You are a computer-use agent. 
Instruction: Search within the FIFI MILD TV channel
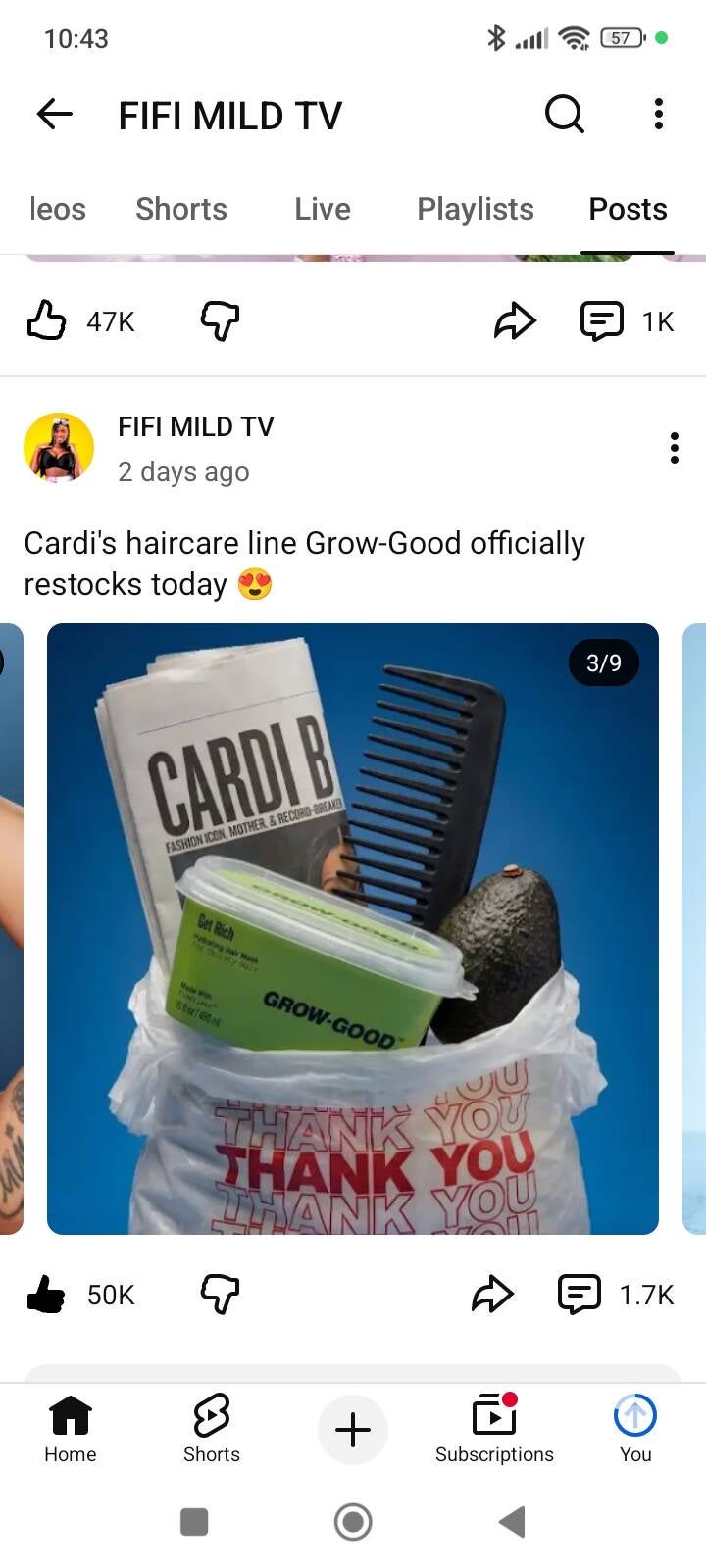click(x=564, y=115)
